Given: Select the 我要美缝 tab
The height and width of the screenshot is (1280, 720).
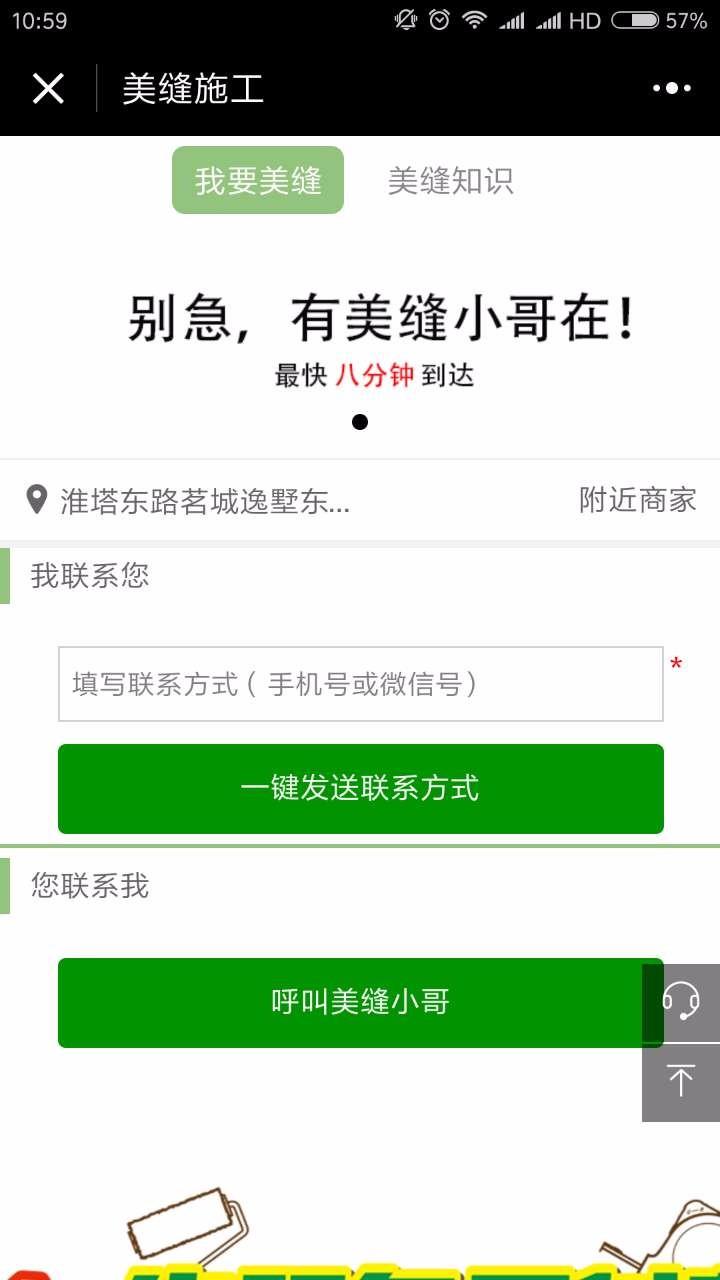Looking at the screenshot, I should pos(258,181).
